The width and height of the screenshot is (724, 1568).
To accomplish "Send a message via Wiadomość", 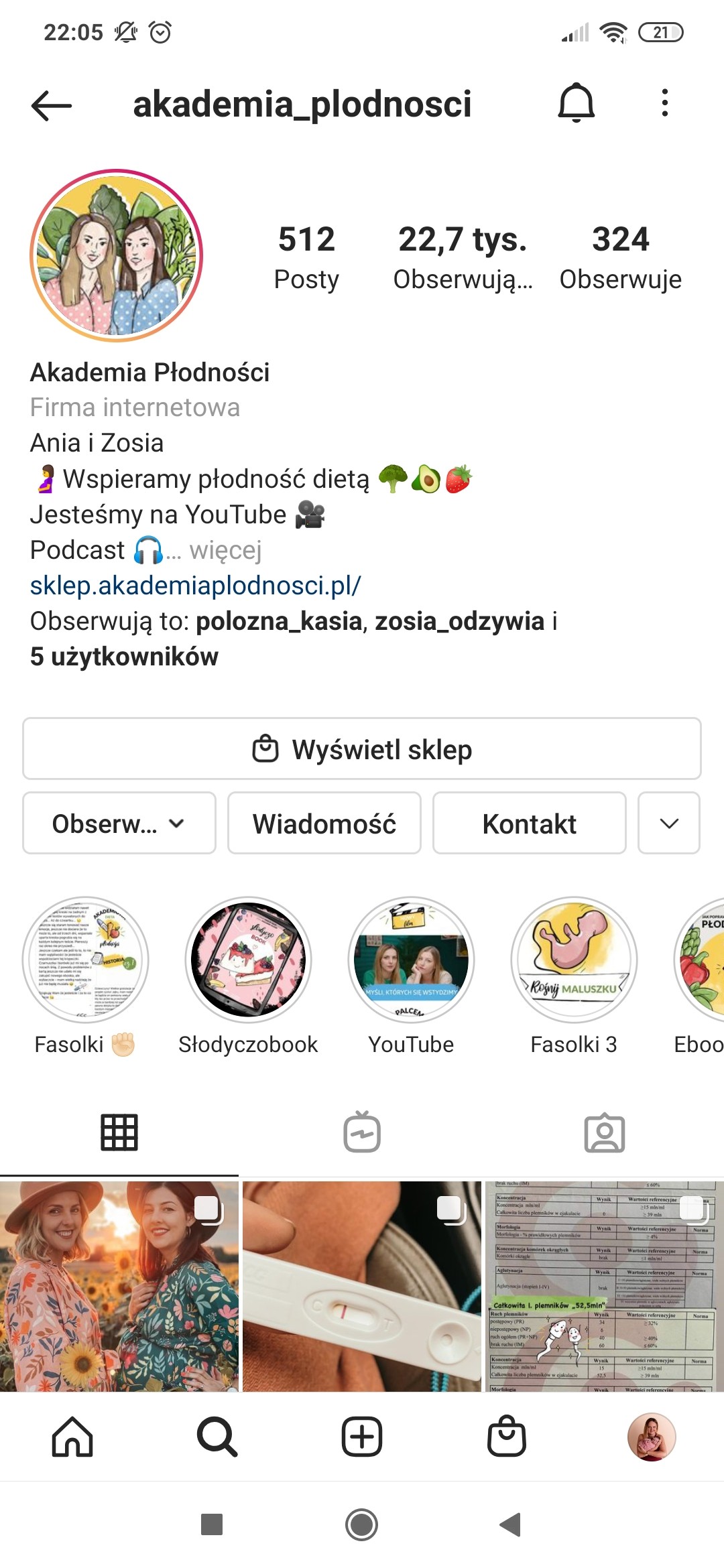I will [x=324, y=824].
